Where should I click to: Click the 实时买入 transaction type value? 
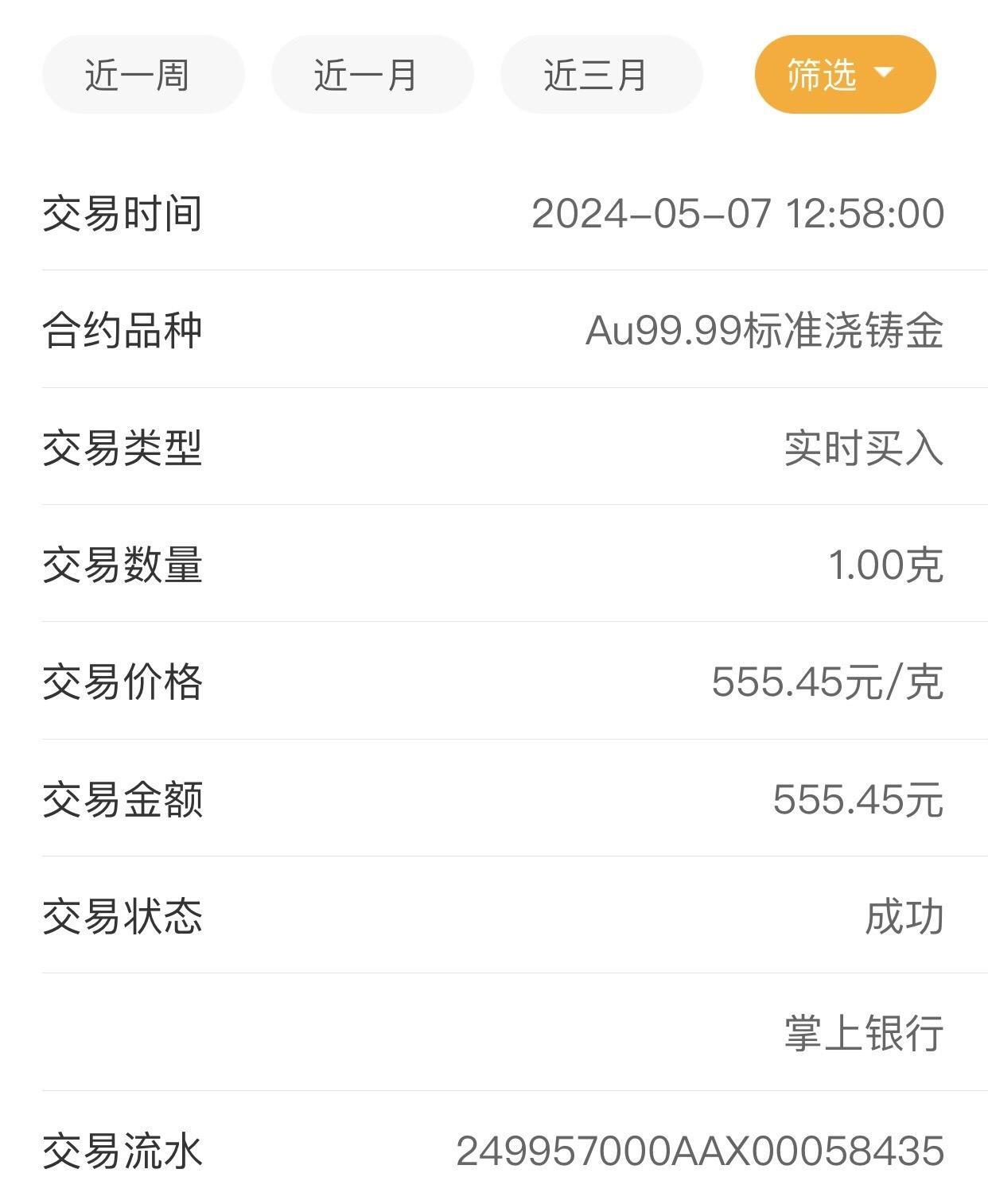[864, 447]
